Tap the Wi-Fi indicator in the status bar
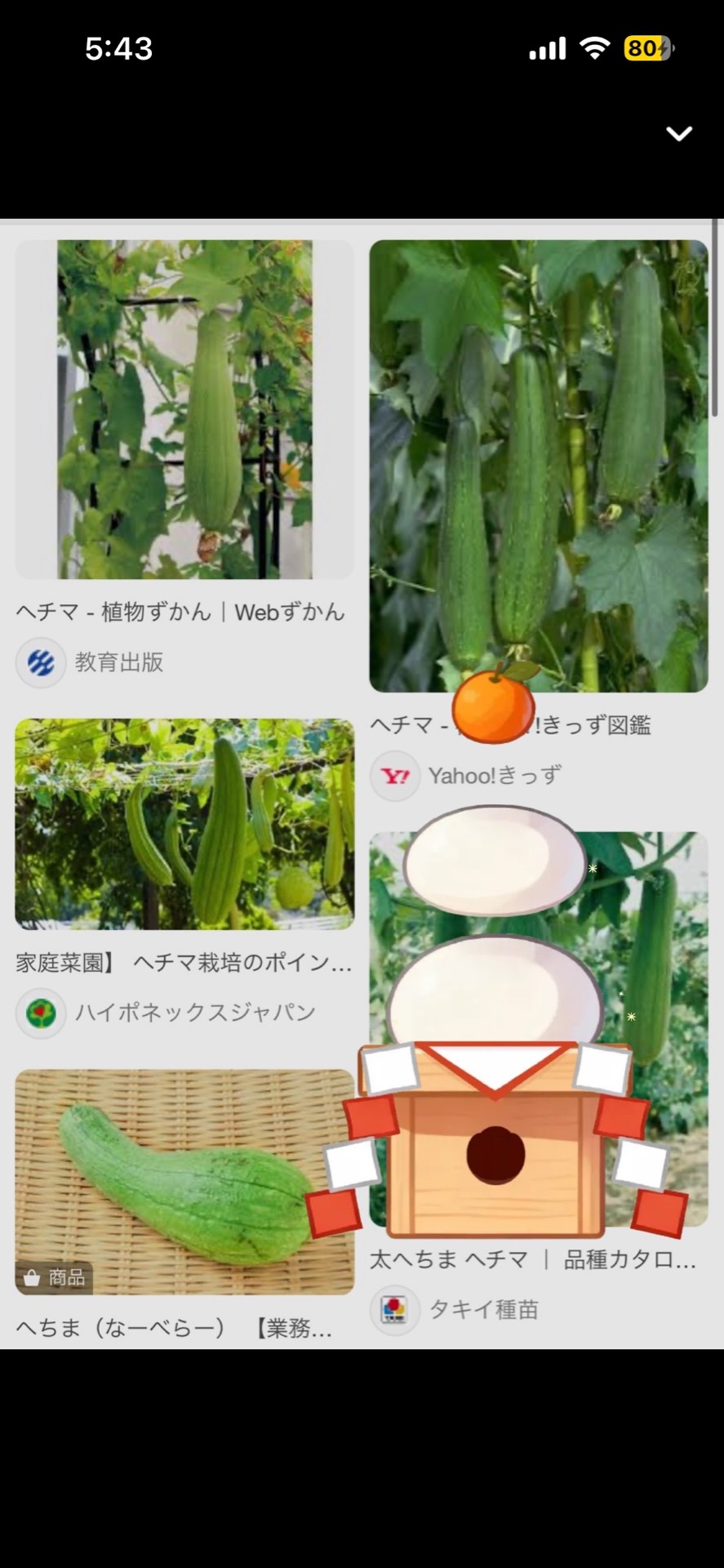Image resolution: width=724 pixels, height=1568 pixels. (x=593, y=48)
